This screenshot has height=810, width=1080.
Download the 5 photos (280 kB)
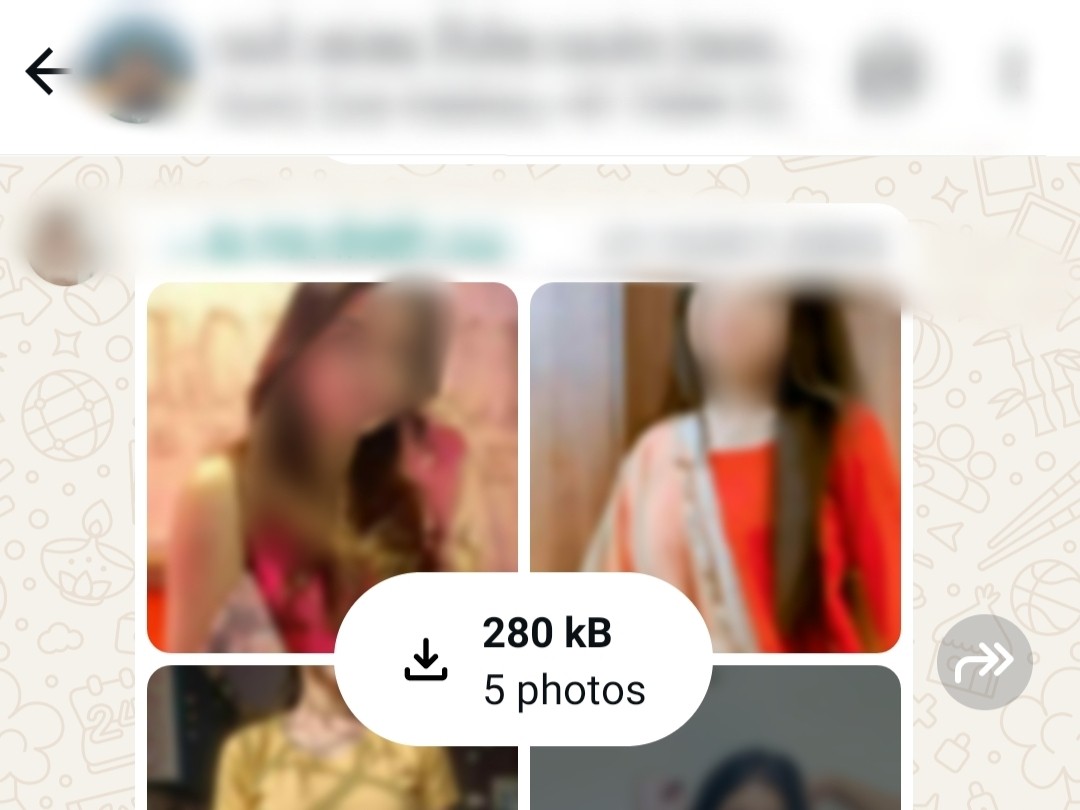523,660
